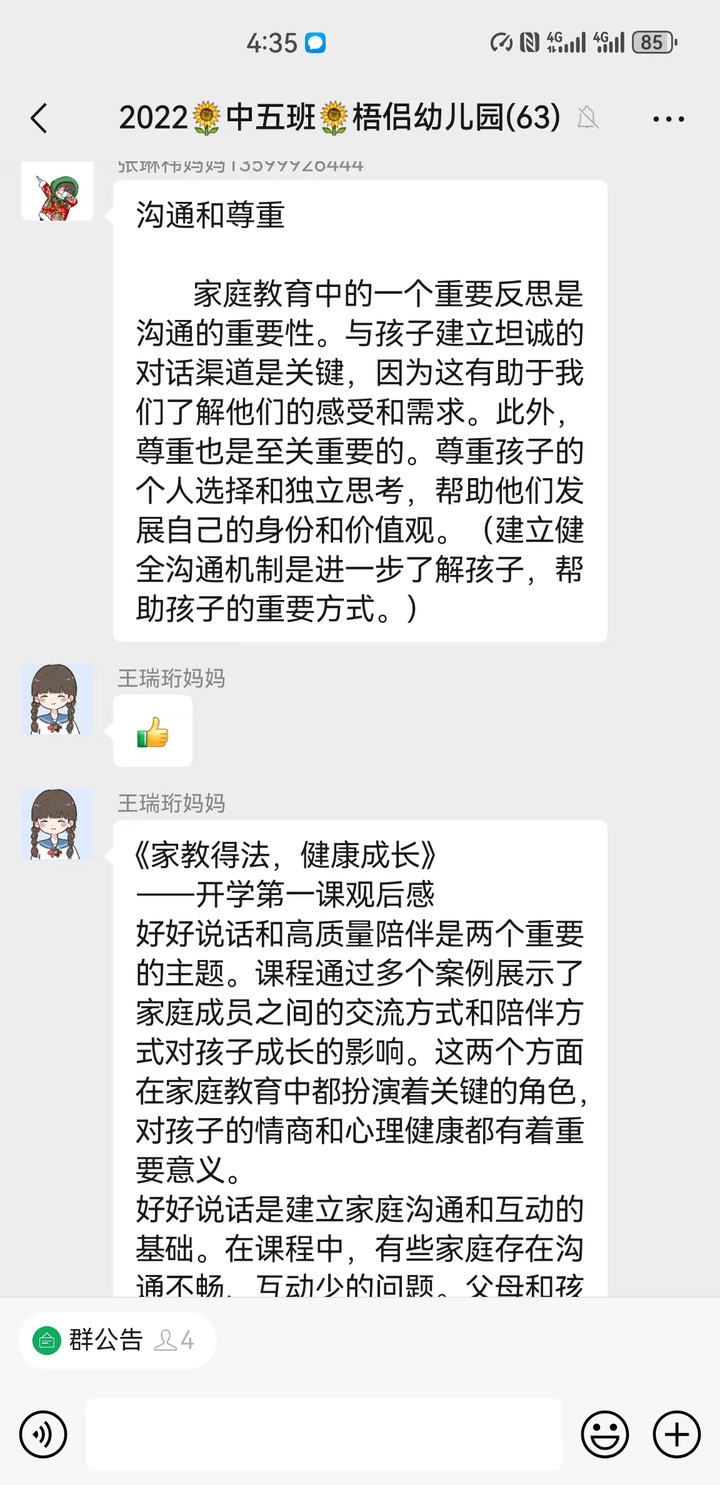
Task: Open 王瑞珩妈妈's avatar beside thumbs-up message
Action: point(58,699)
